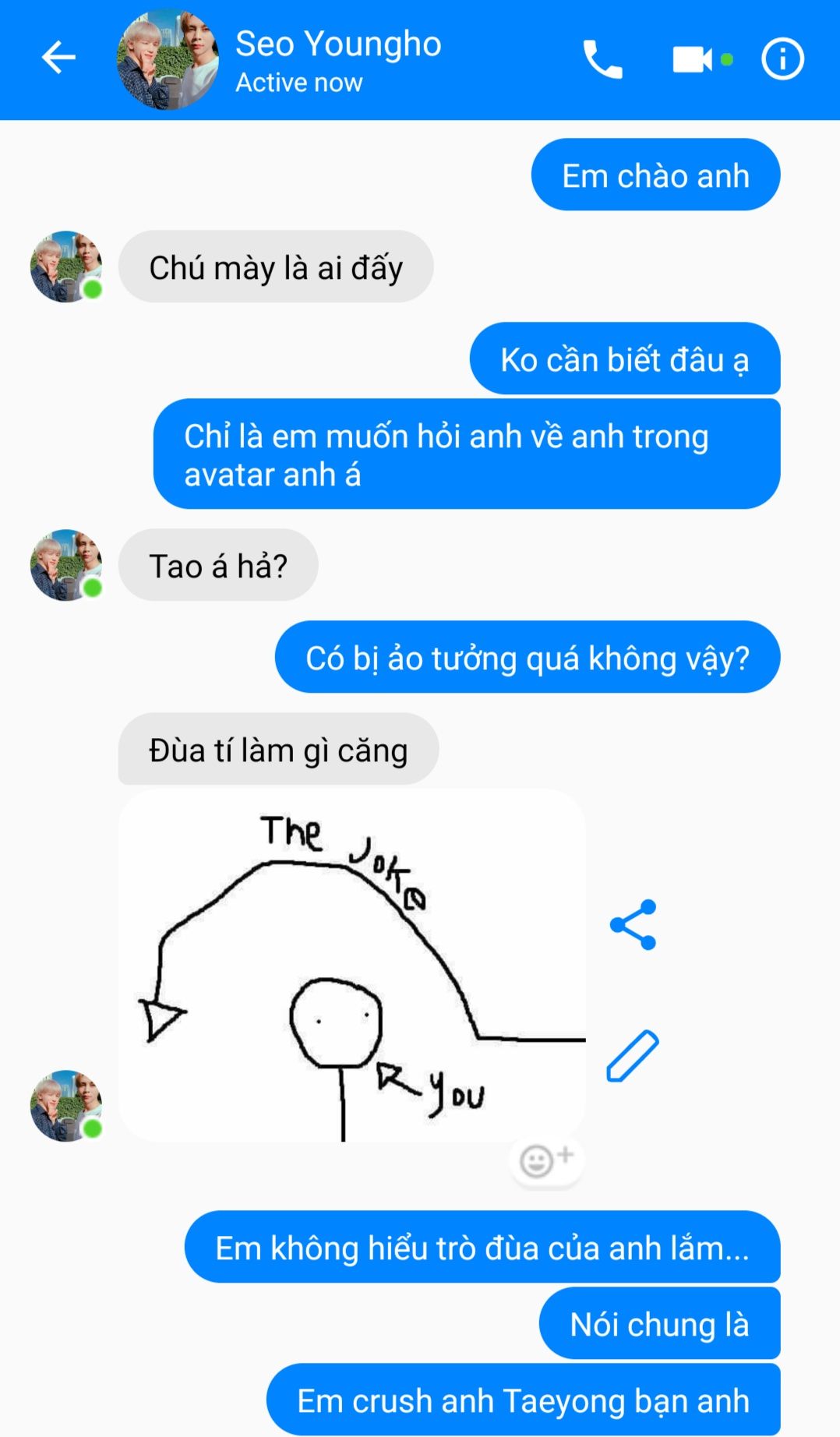Start a video call with Seo Youngho
840x1437 pixels.
point(693,59)
